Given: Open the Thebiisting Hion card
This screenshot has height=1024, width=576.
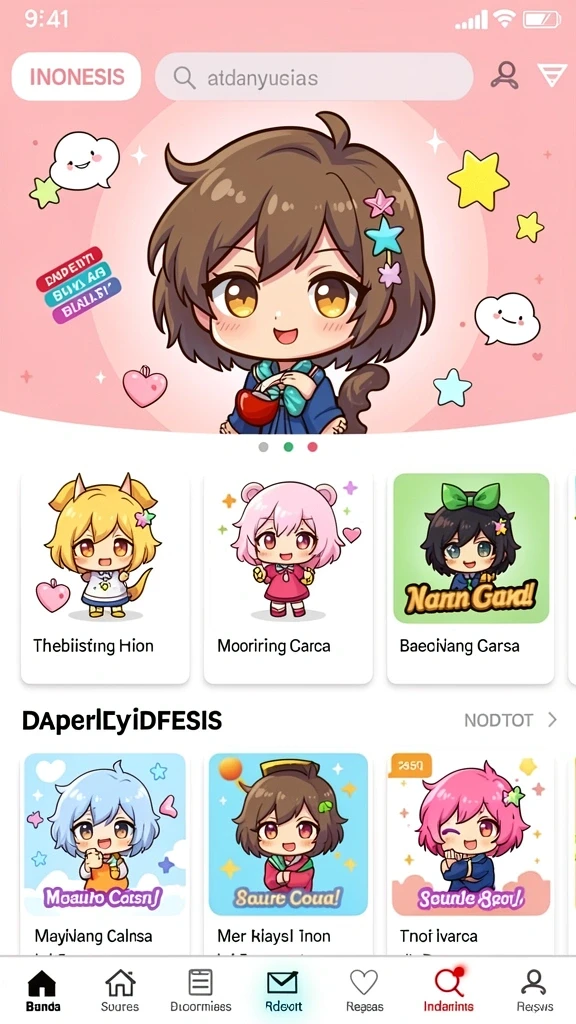Looking at the screenshot, I should tap(105, 577).
